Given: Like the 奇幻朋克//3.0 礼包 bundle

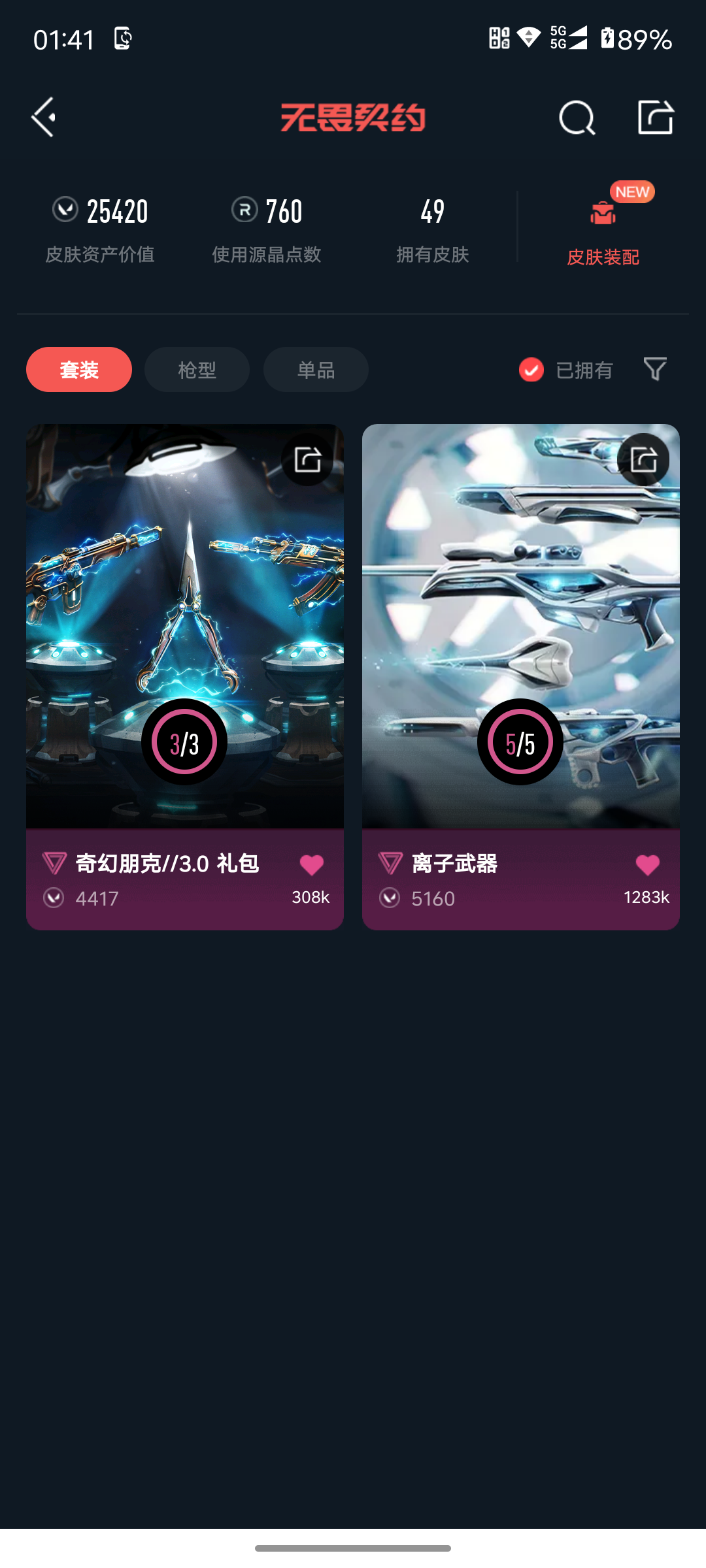Looking at the screenshot, I should click(312, 865).
